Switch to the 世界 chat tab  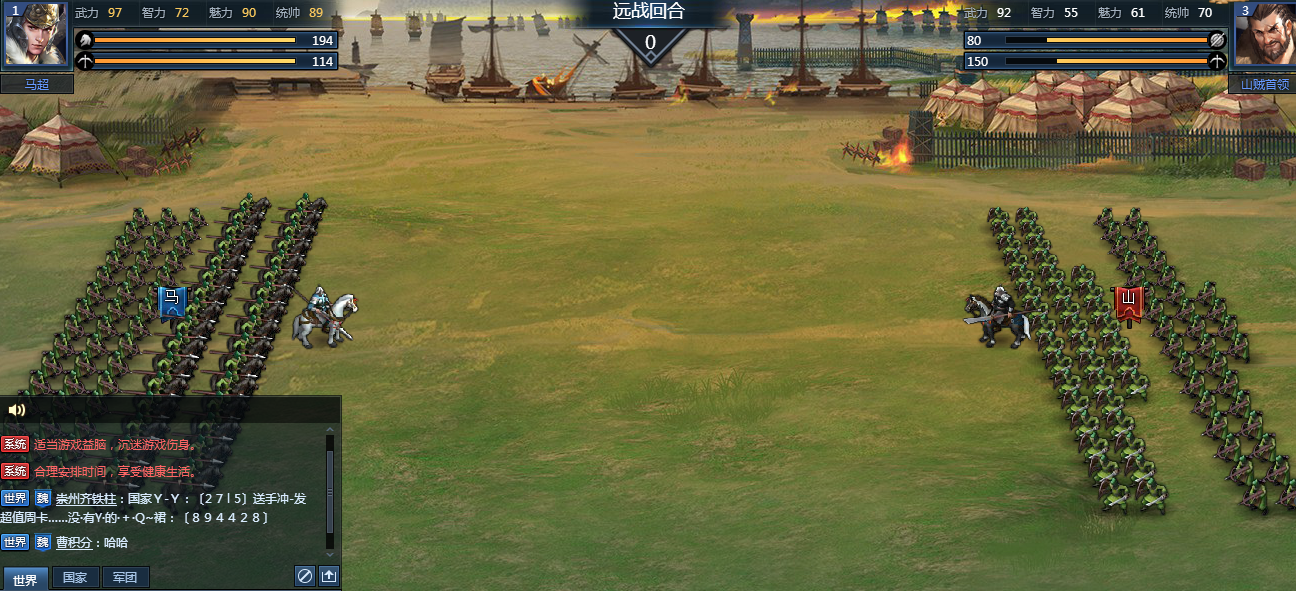(x=25, y=579)
